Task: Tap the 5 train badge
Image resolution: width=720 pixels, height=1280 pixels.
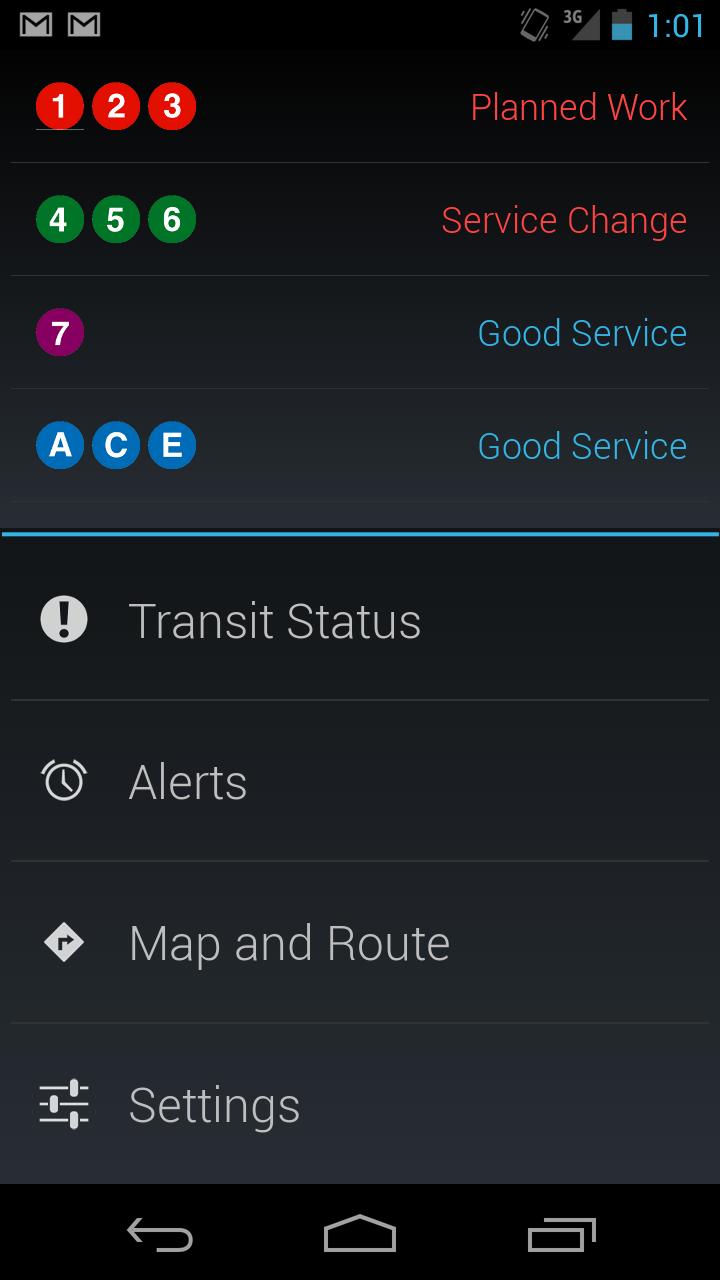Action: pyautogui.click(x=115, y=219)
